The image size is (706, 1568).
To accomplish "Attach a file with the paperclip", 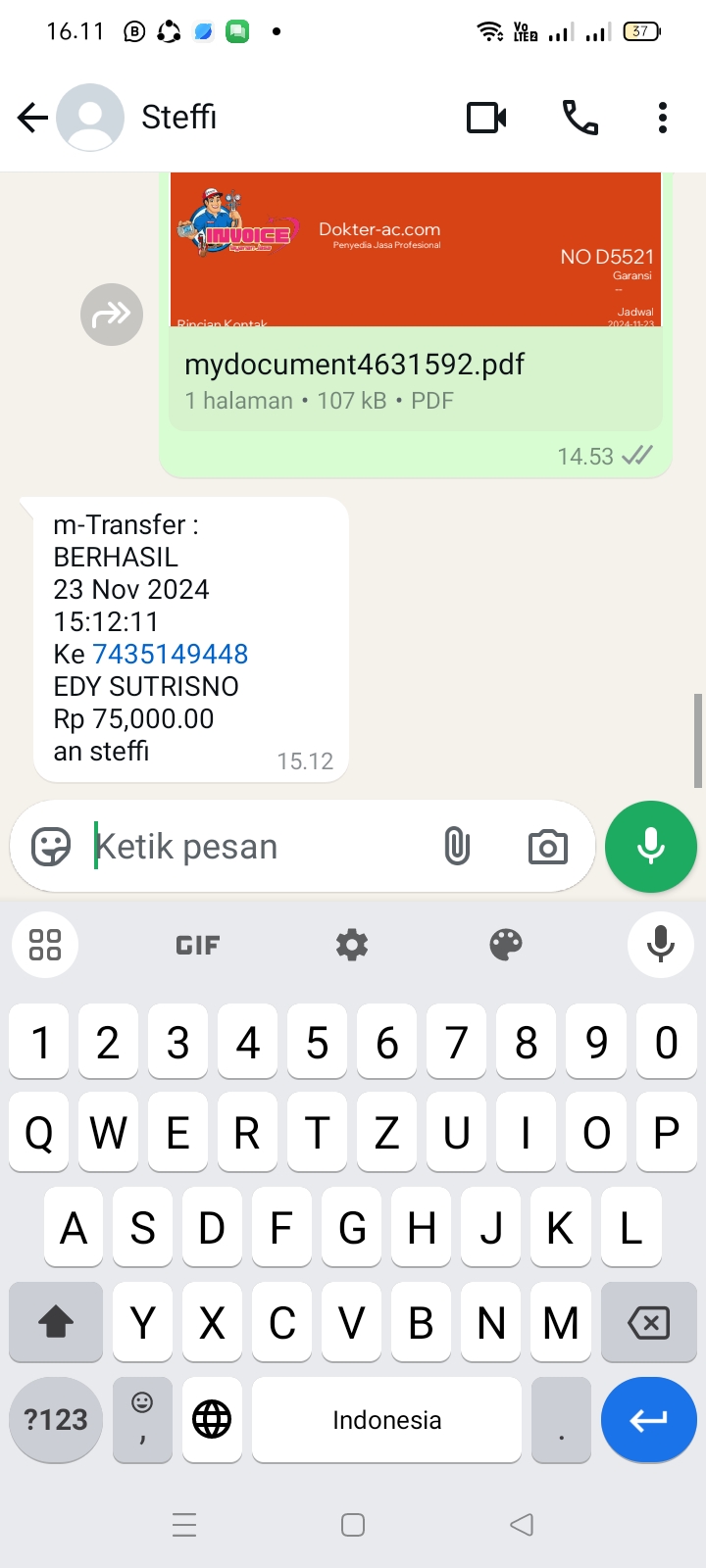I will (457, 847).
